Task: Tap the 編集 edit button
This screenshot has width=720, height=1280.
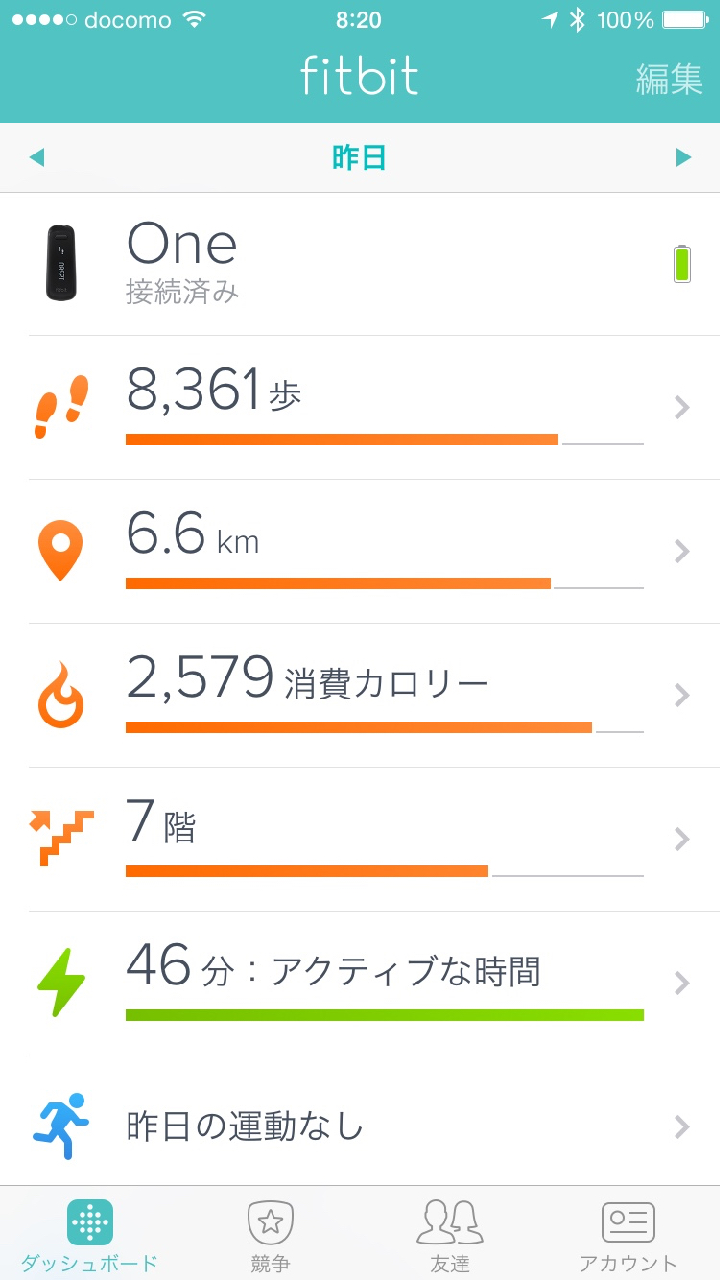Action: (x=668, y=79)
